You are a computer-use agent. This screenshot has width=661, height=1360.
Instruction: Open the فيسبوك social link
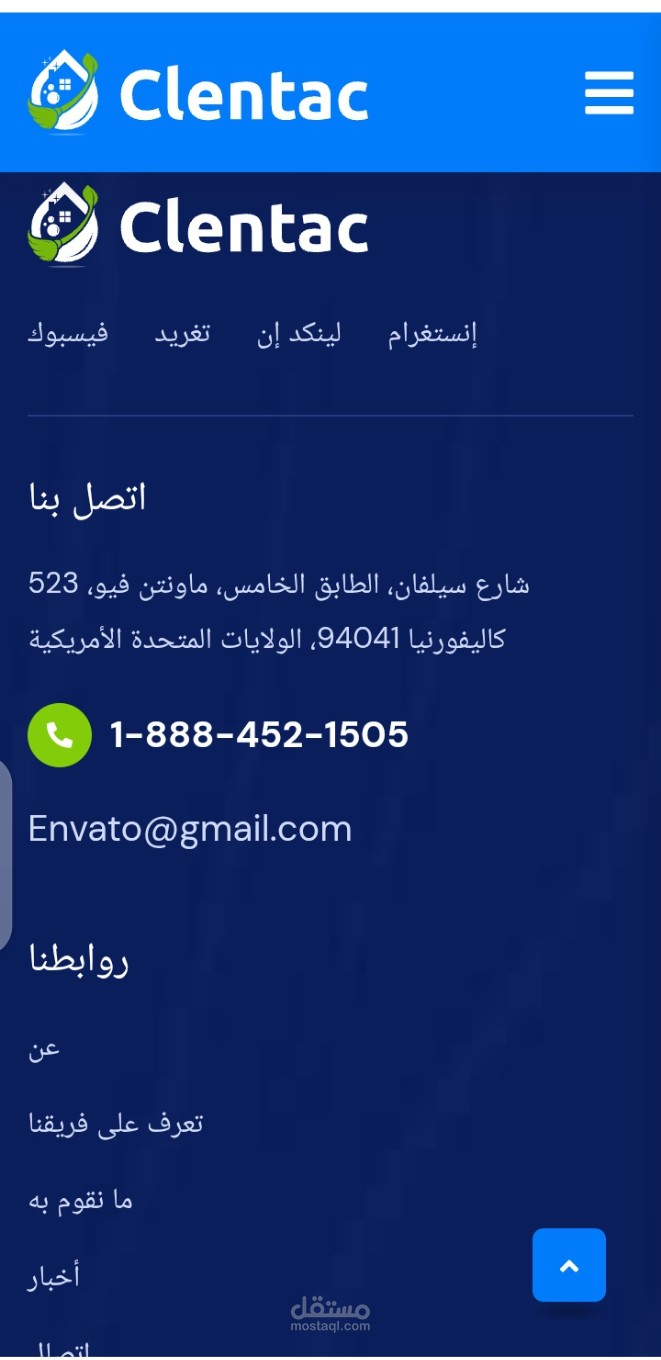coord(68,334)
